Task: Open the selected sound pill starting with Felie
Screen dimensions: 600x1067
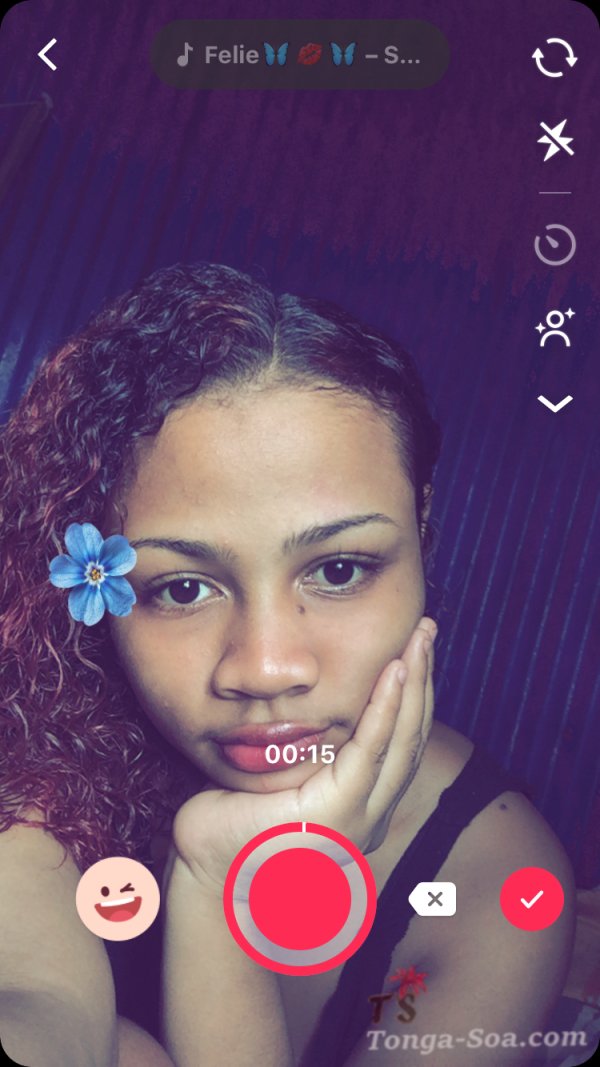Action: (x=299, y=55)
